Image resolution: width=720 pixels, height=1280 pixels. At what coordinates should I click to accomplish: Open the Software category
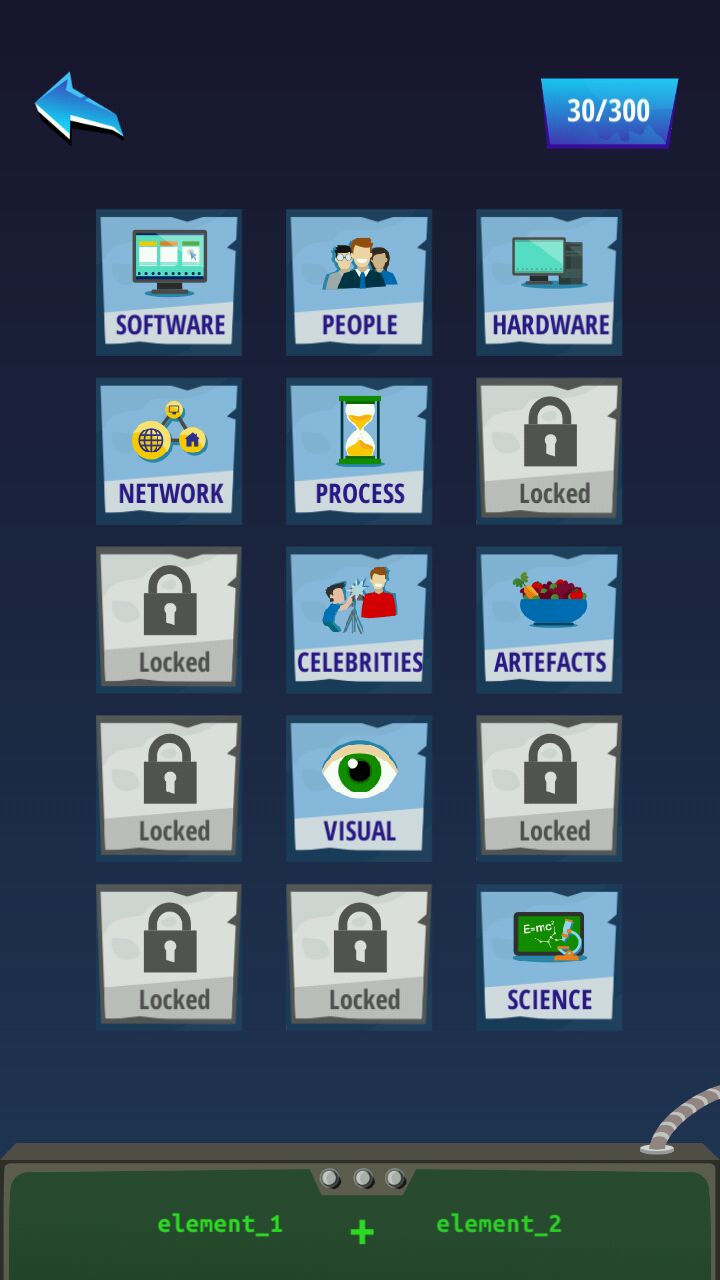click(x=169, y=282)
